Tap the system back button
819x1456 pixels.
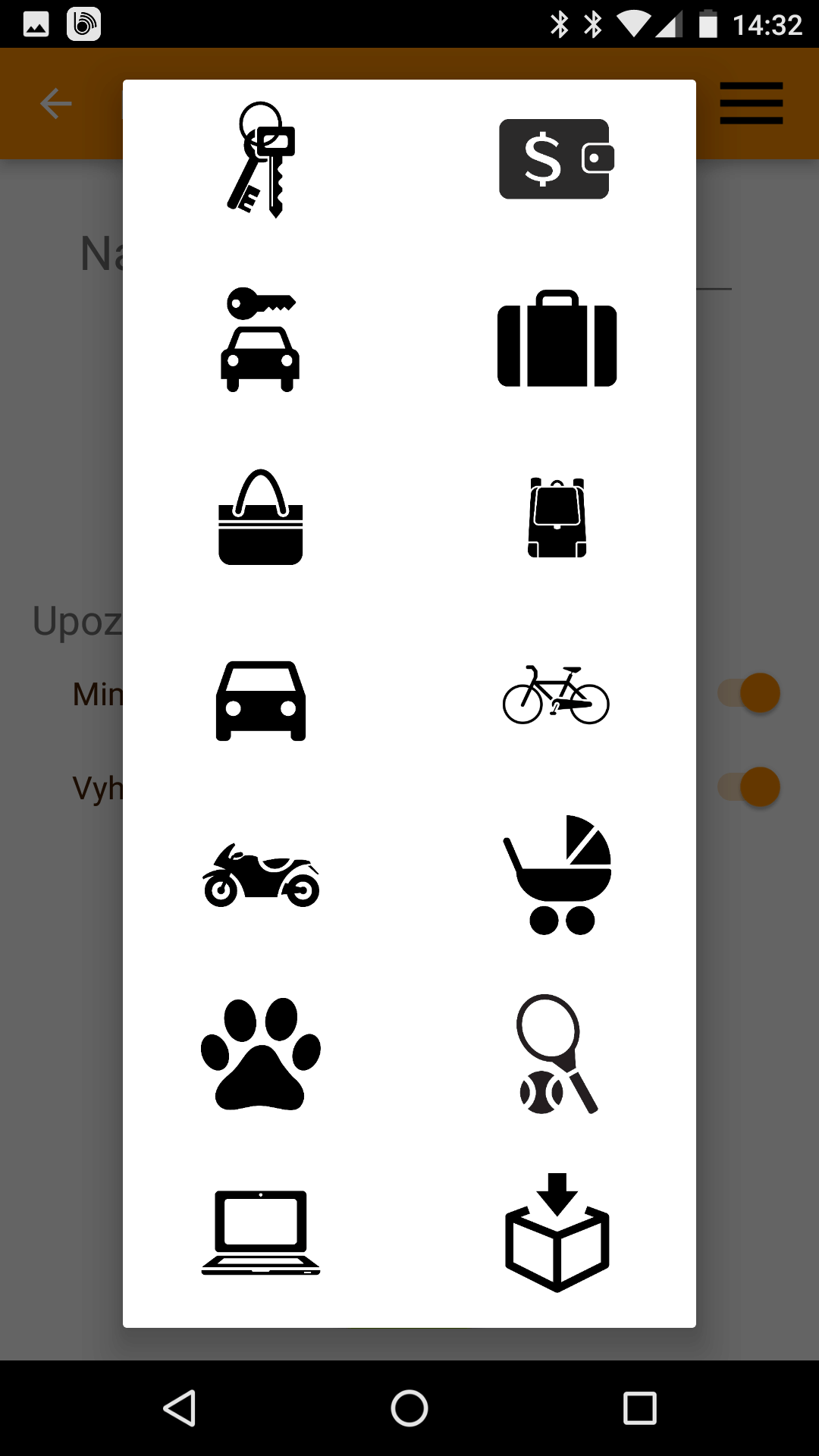(180, 1408)
